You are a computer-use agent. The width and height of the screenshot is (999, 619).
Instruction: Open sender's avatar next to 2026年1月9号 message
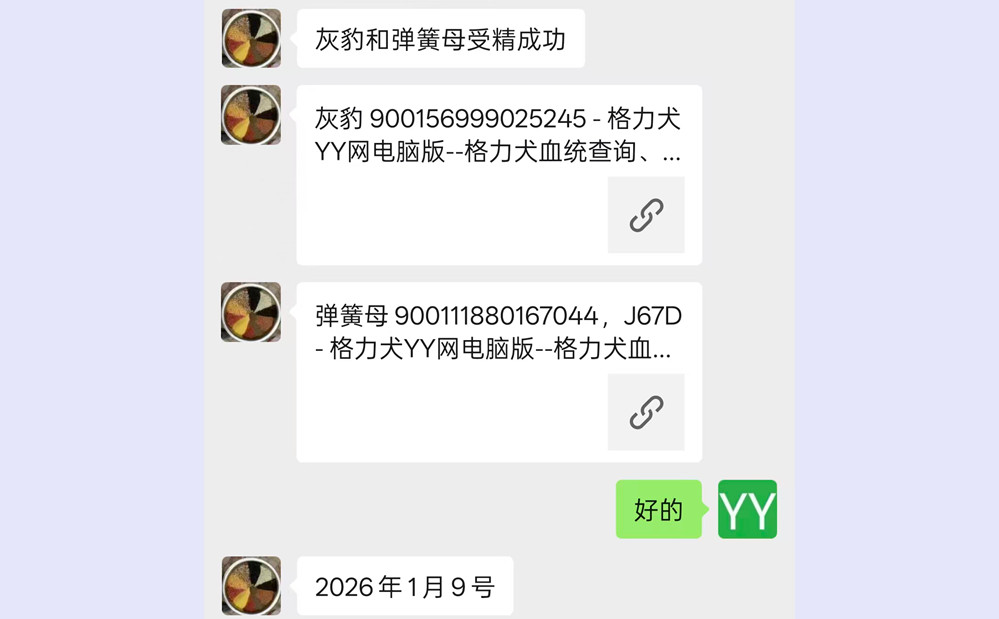[251, 586]
